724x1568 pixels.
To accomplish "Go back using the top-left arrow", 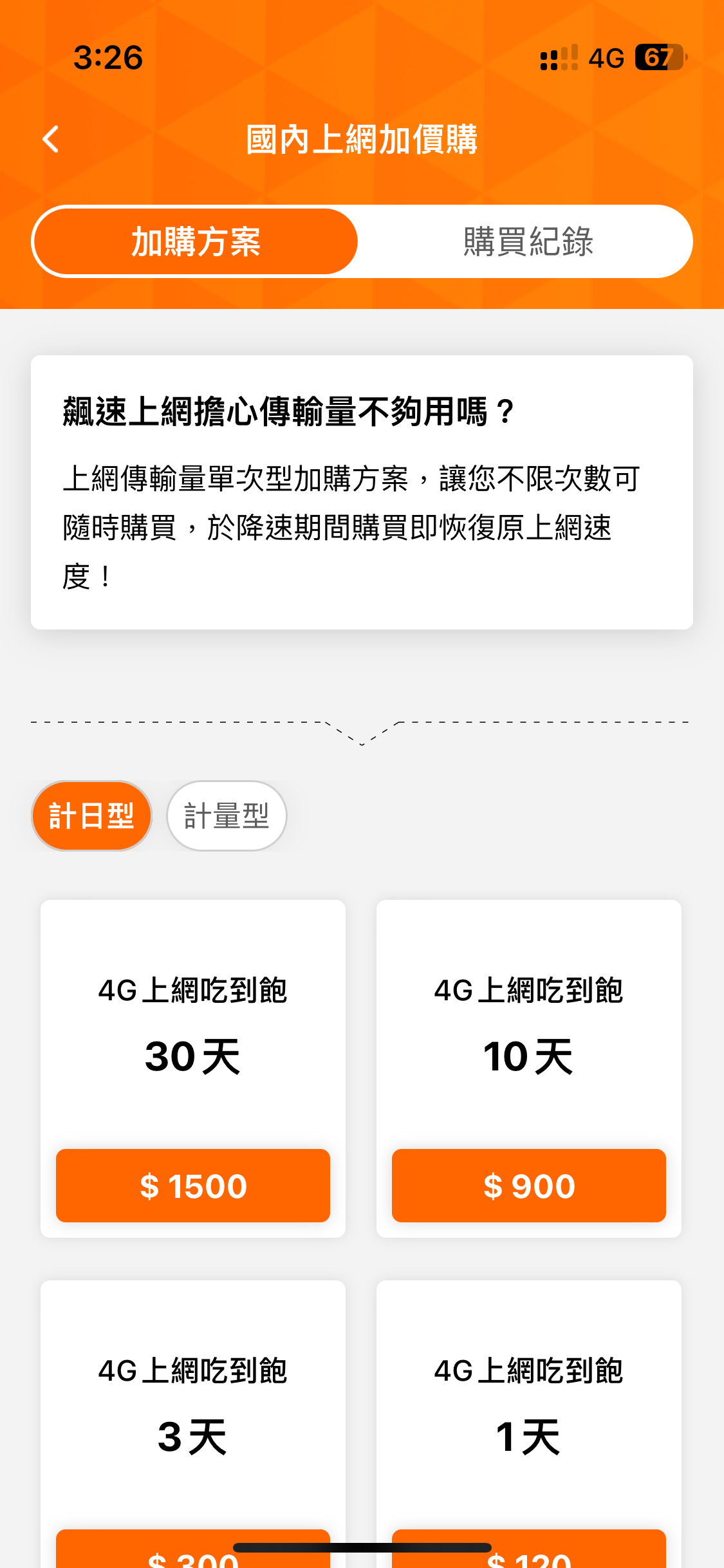I will (x=51, y=139).
